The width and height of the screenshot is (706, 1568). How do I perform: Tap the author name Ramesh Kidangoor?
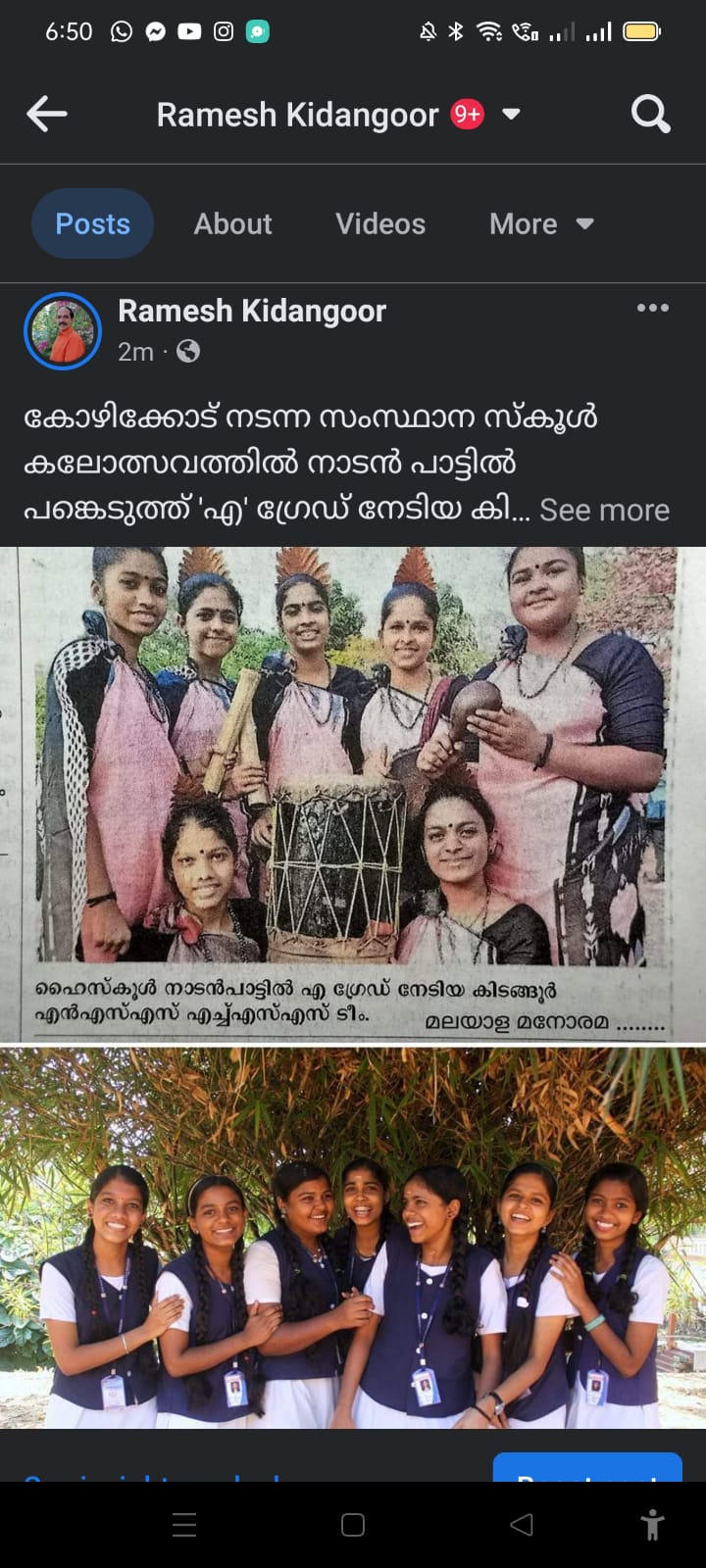pos(252,311)
